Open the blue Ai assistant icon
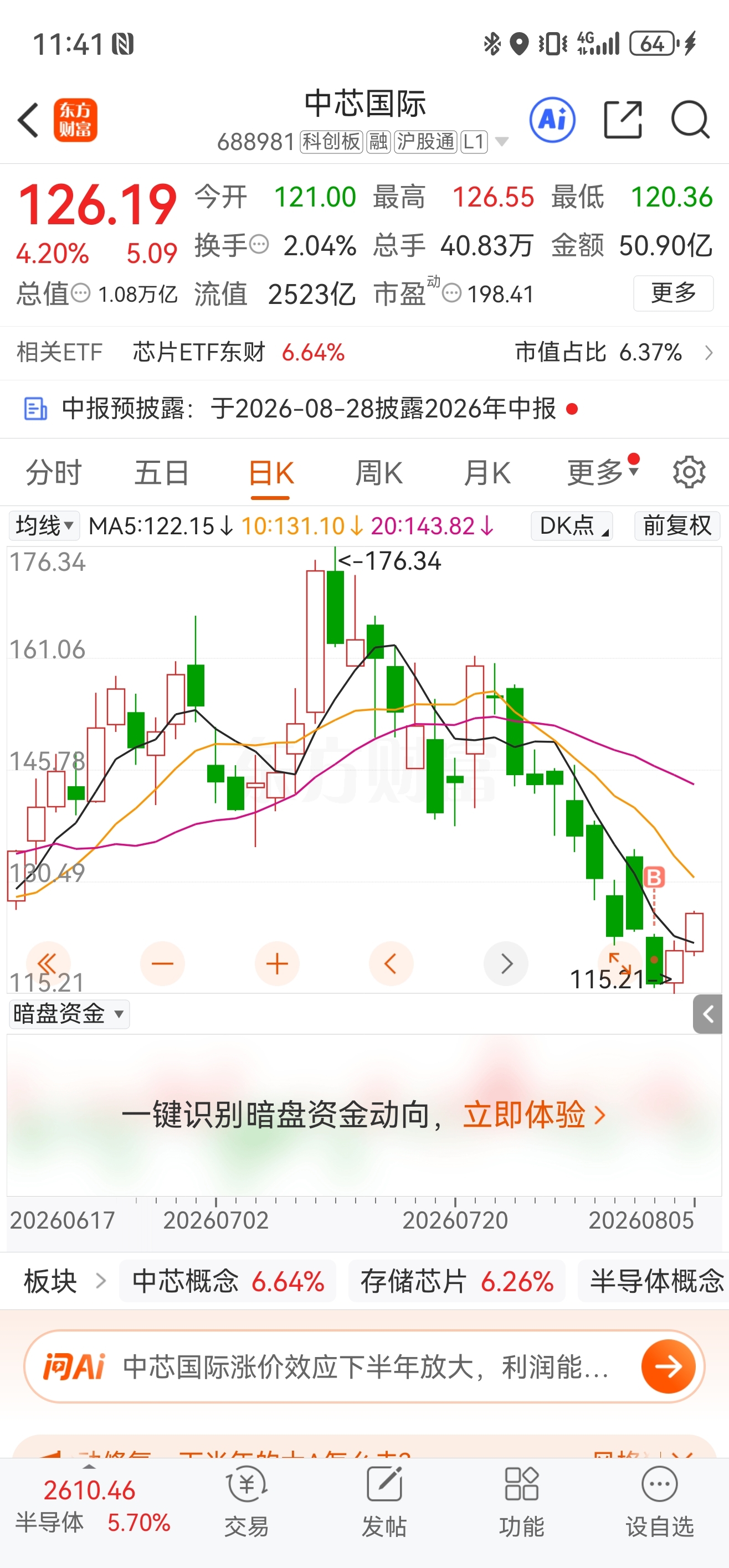Viewport: 729px width, 1568px height. (552, 119)
